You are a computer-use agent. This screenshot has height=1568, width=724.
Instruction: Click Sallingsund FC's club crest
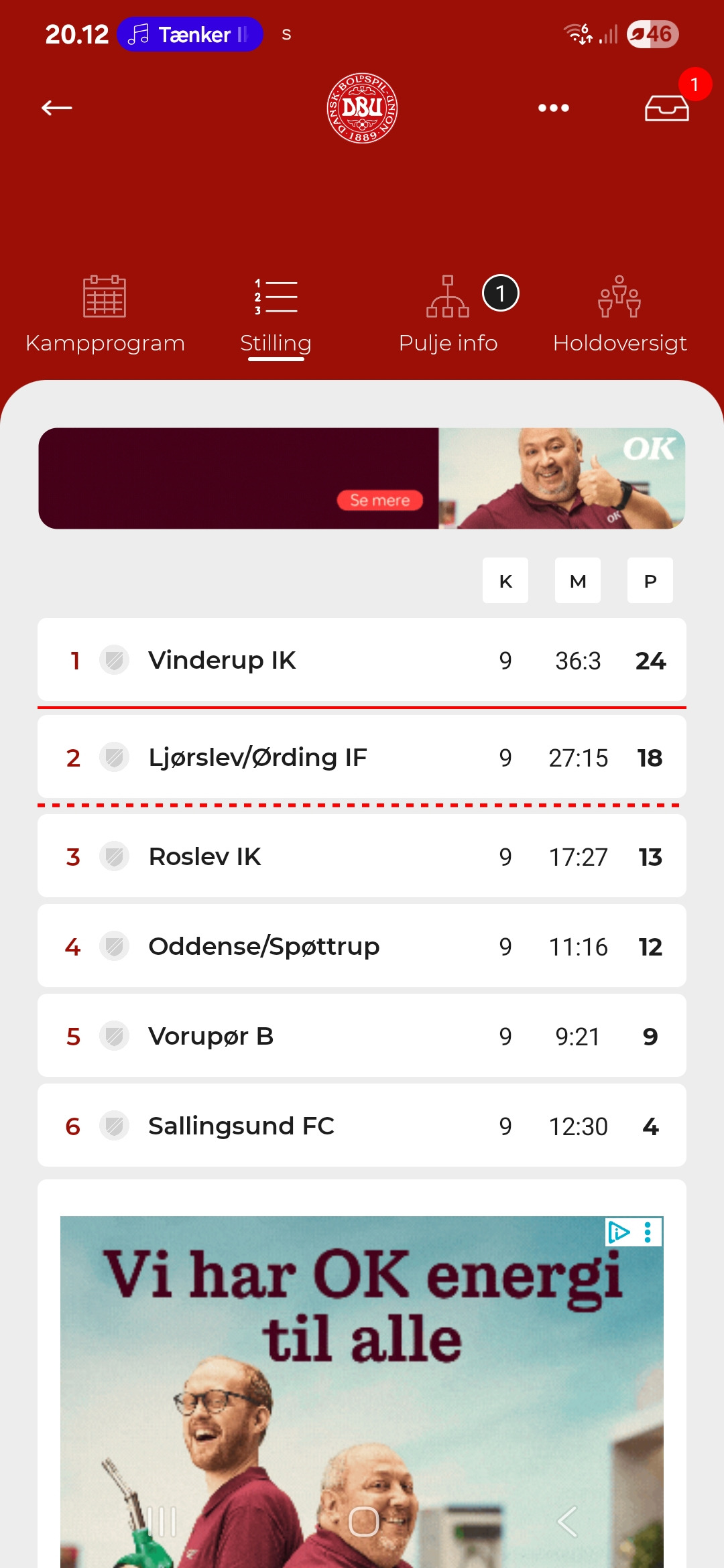115,1125
